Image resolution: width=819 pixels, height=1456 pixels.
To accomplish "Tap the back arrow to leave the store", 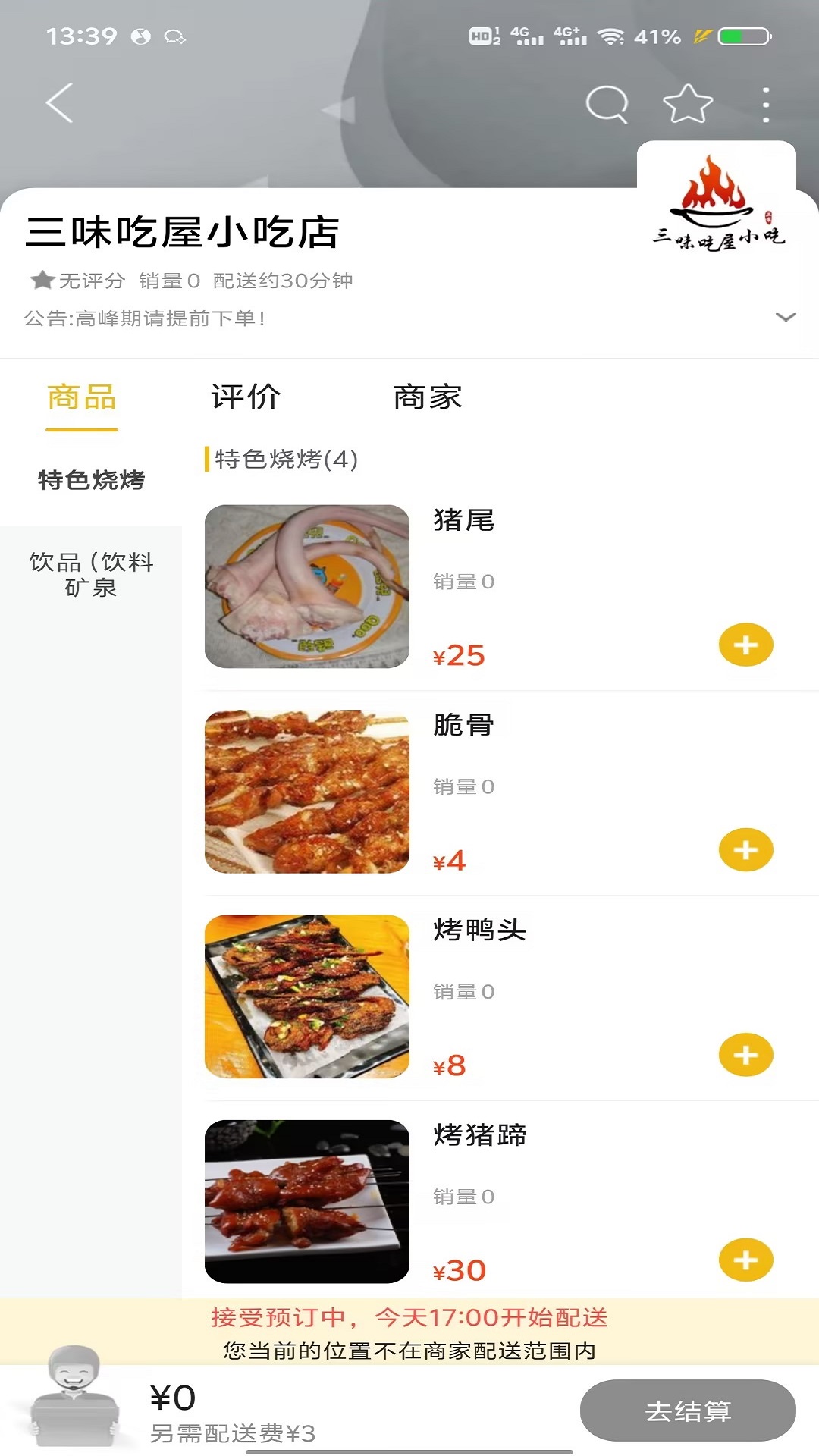I will 58,103.
